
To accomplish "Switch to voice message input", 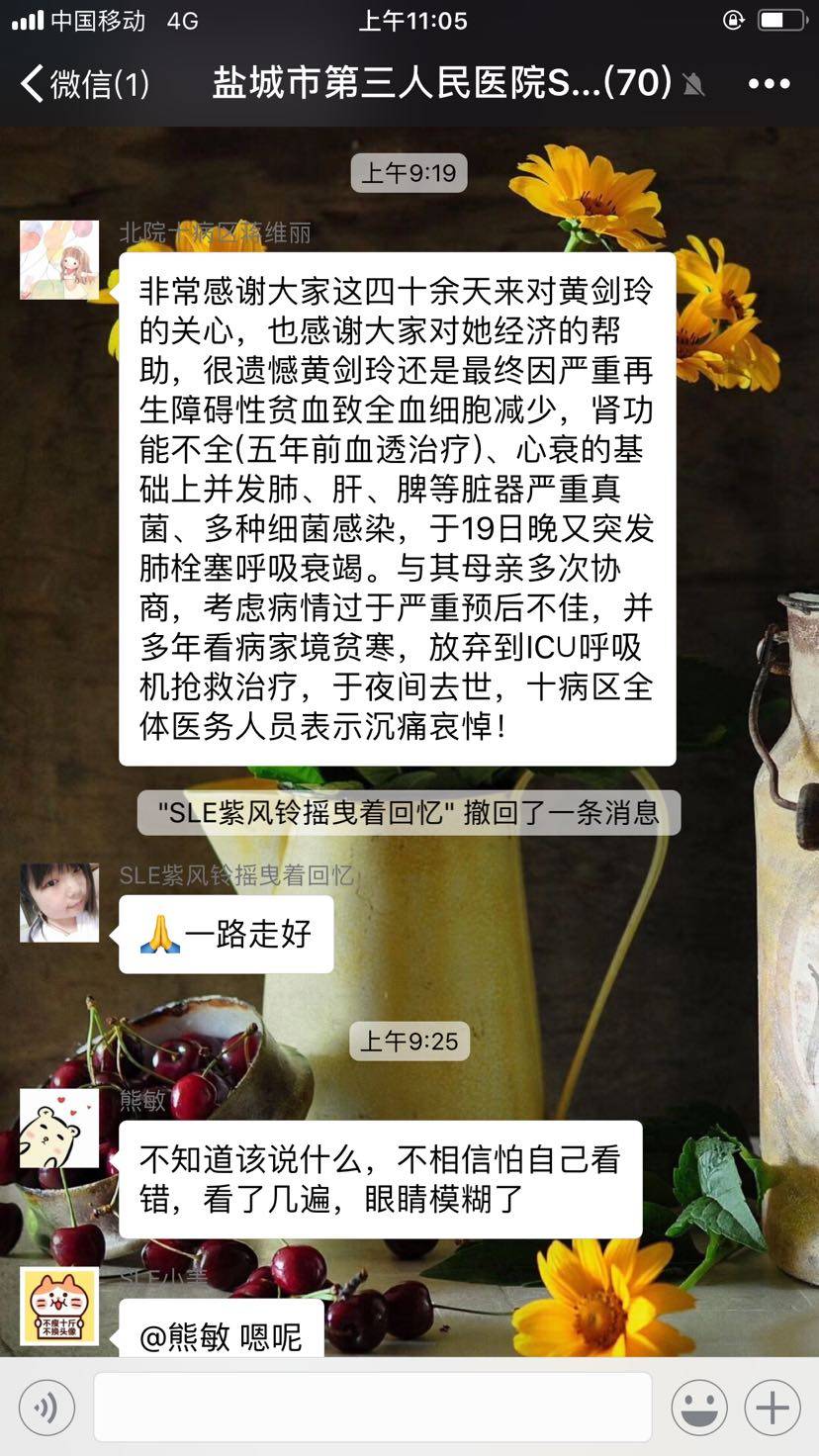I will [x=45, y=1407].
